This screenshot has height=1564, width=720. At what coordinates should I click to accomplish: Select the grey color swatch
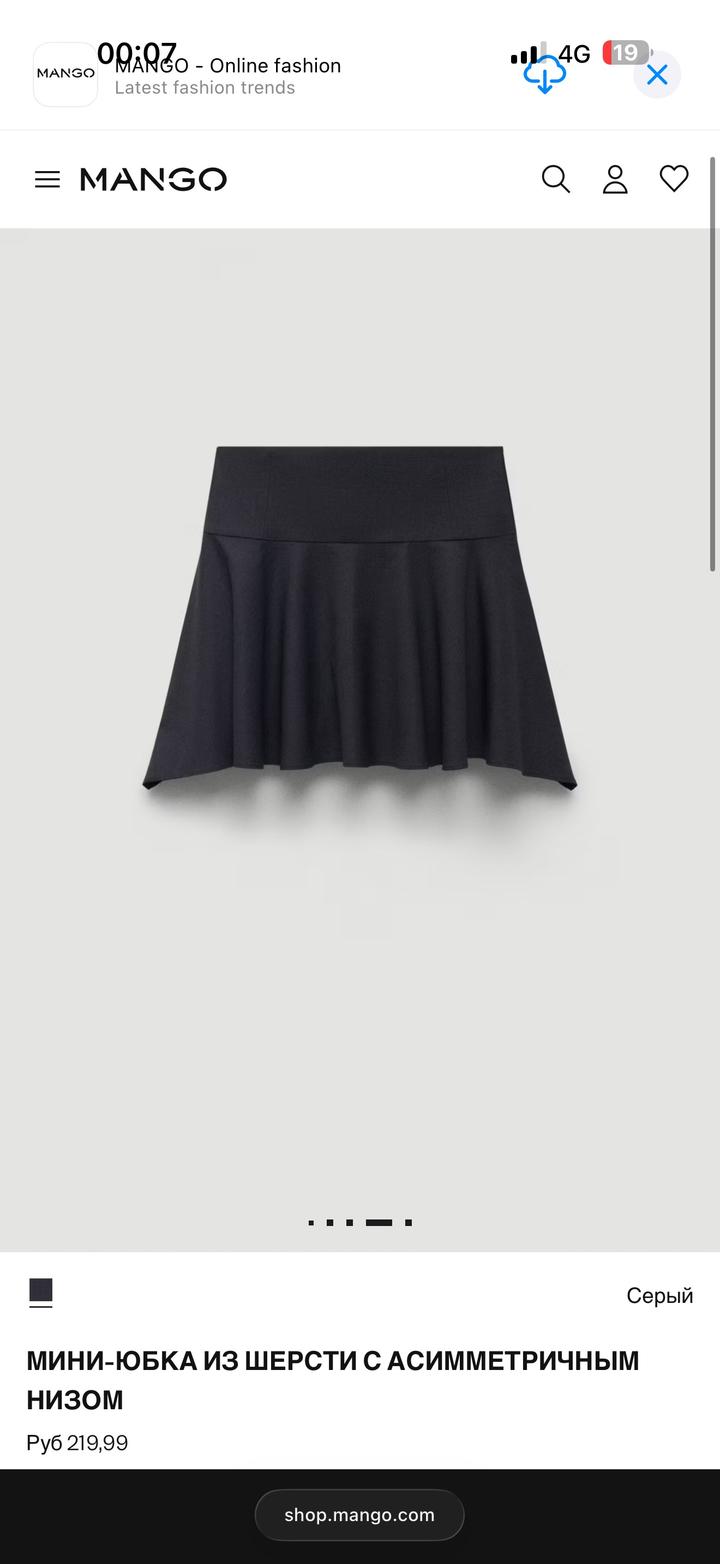[40, 1292]
